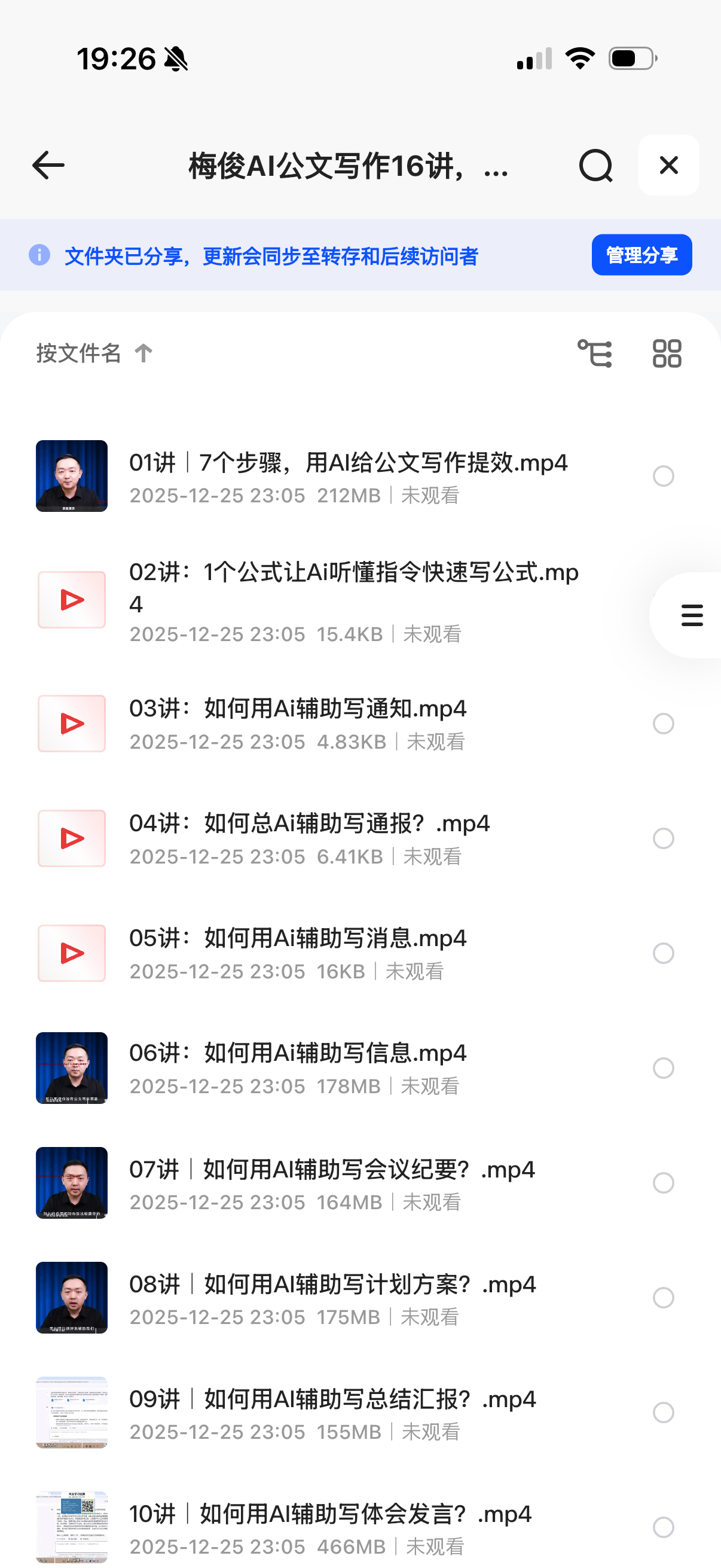Go back using the arrow icon
The width and height of the screenshot is (721, 1568).
pos(48,166)
